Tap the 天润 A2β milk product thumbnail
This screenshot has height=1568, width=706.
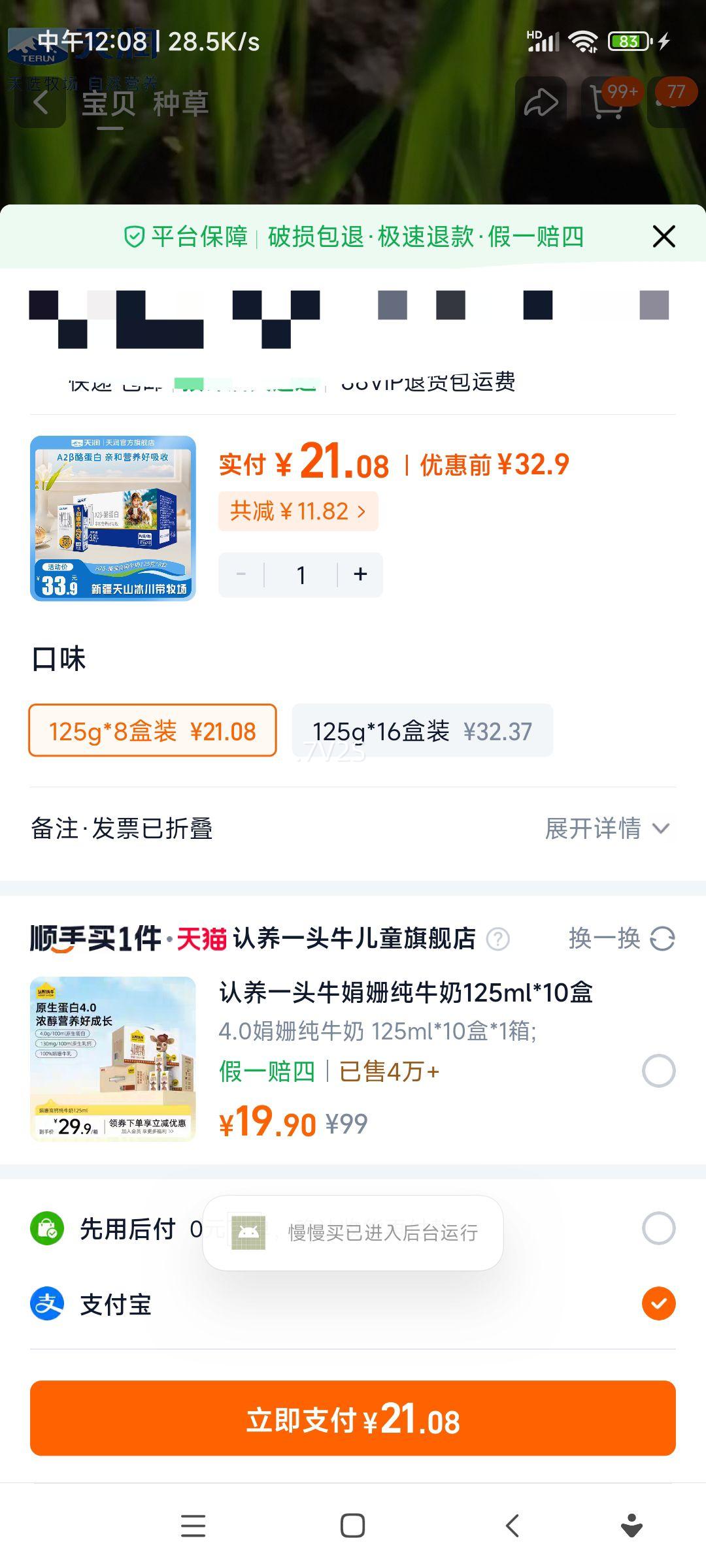coord(112,519)
